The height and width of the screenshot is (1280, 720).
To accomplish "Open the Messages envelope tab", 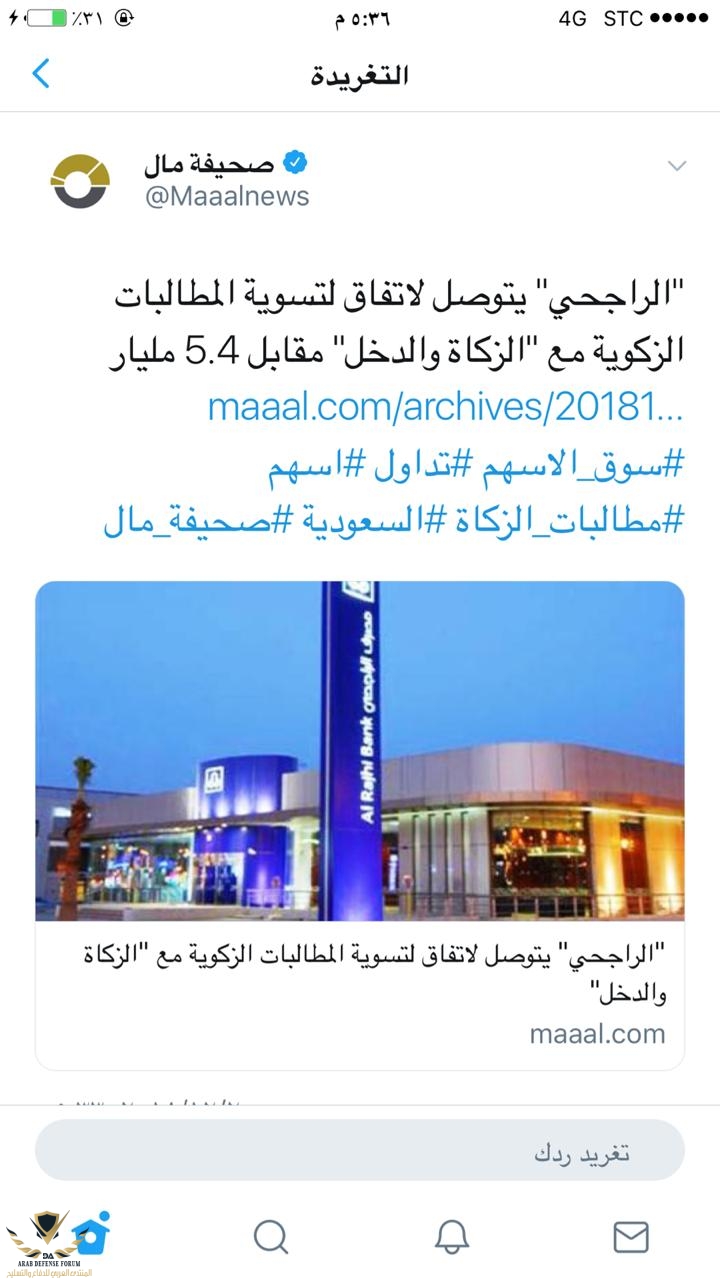I will 631,1237.
